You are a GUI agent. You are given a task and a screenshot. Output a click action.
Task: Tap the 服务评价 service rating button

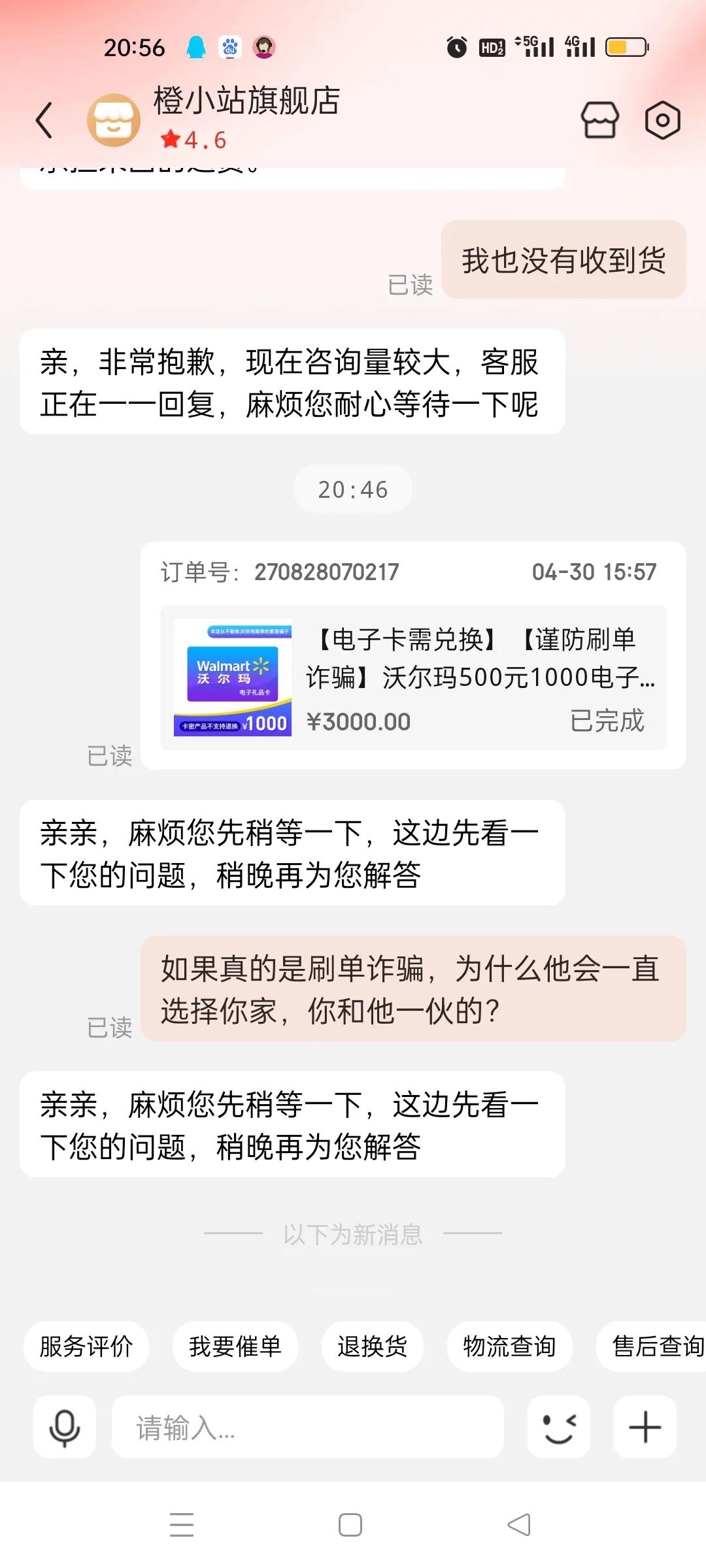(x=86, y=1347)
